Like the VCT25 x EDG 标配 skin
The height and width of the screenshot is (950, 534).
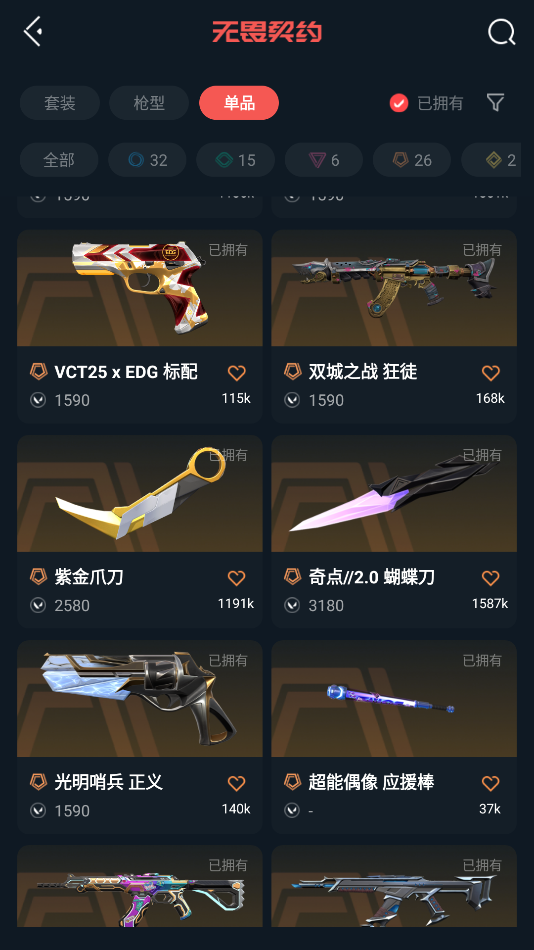236,373
